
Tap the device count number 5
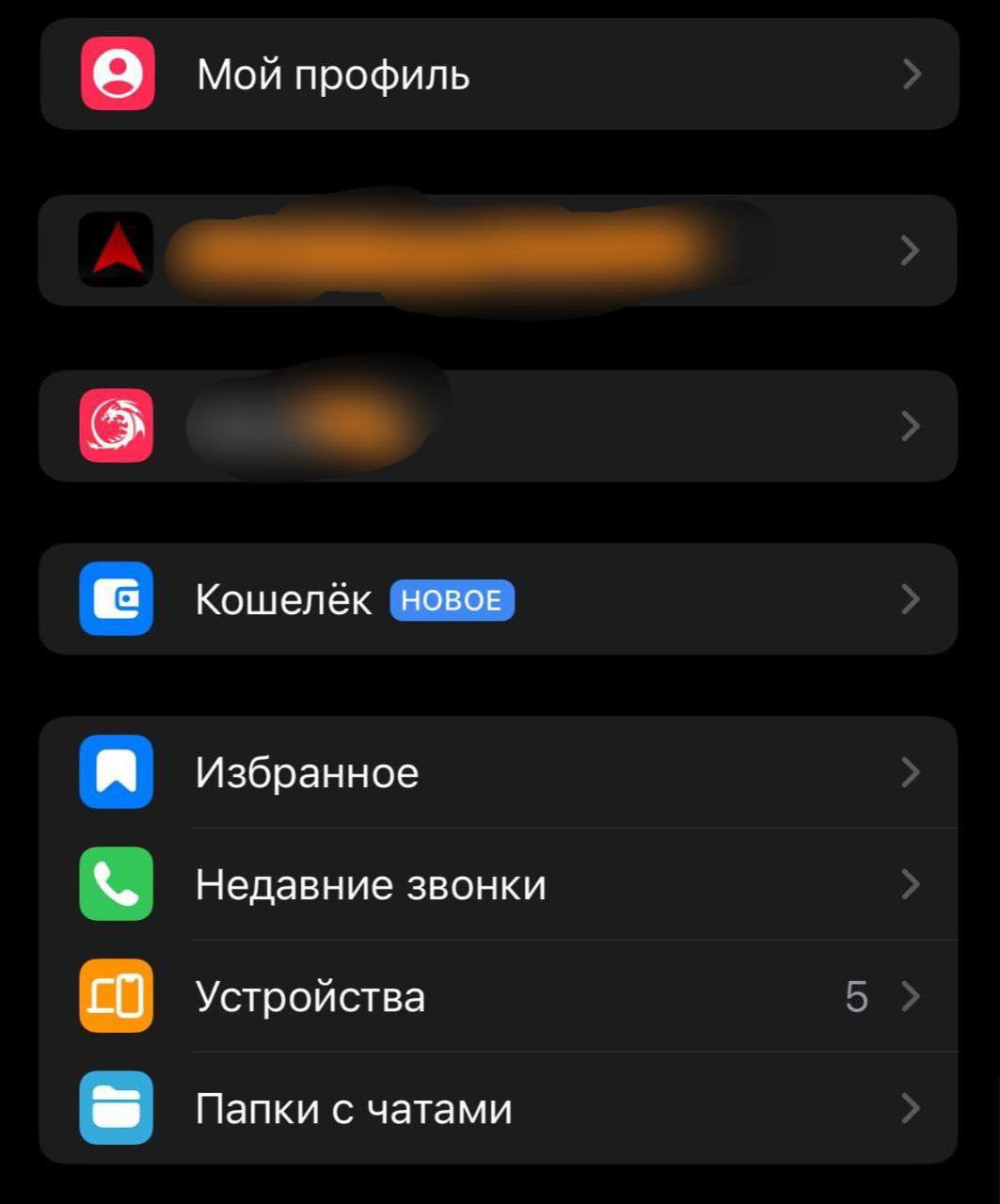[857, 997]
